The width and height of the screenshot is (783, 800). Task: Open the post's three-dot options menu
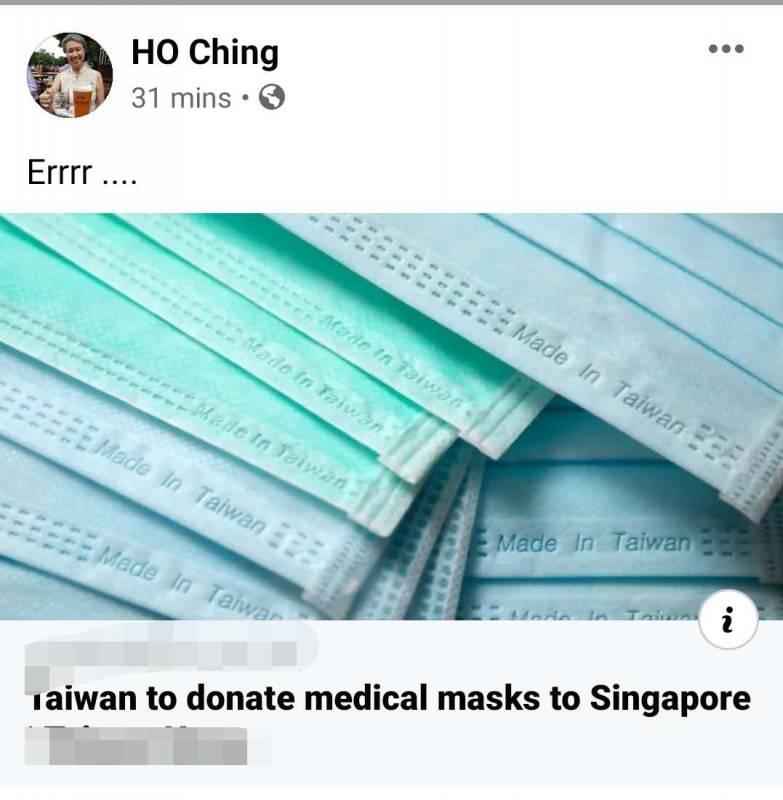click(x=725, y=49)
